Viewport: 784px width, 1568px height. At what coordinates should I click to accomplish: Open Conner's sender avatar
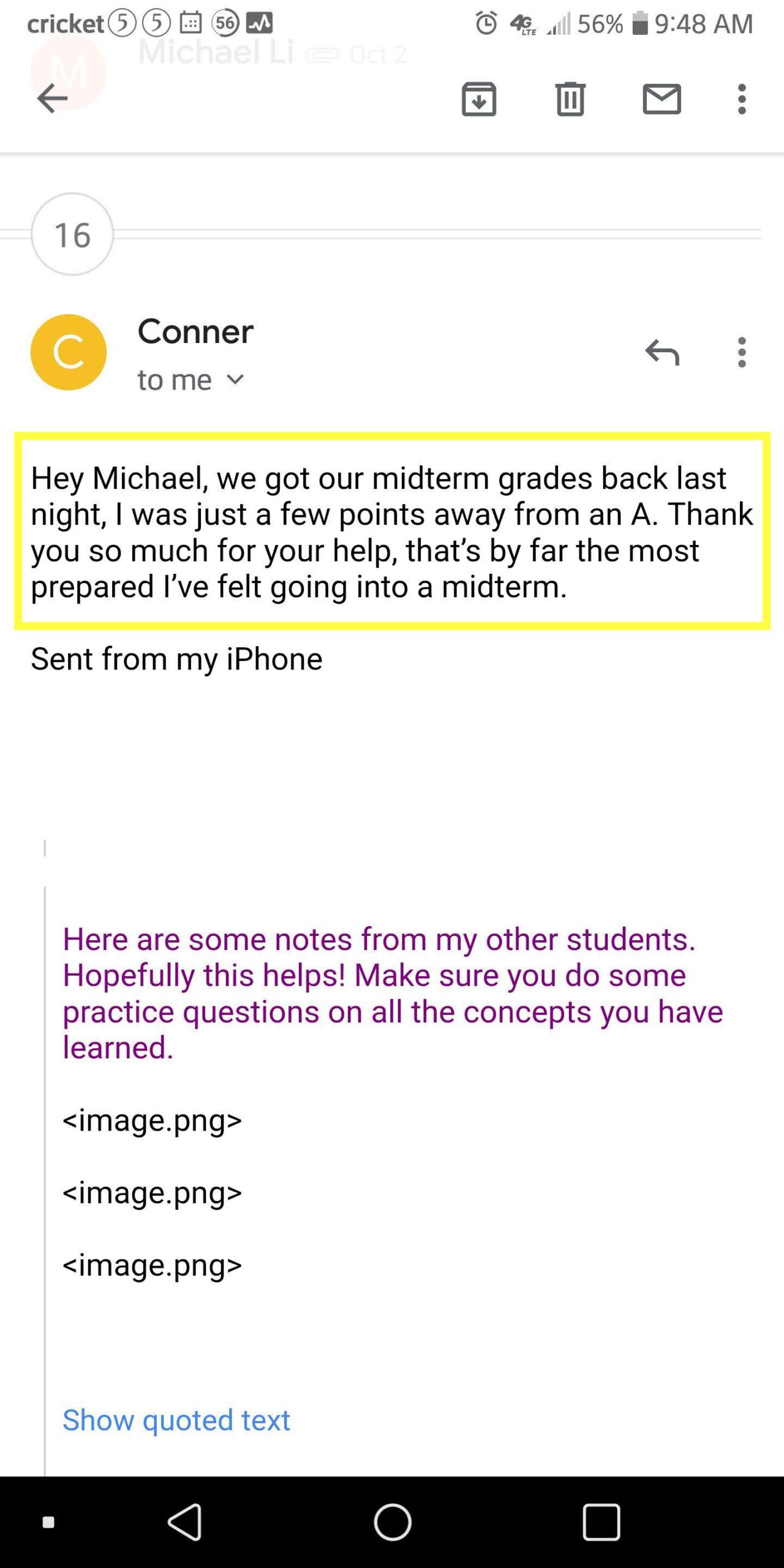click(69, 352)
